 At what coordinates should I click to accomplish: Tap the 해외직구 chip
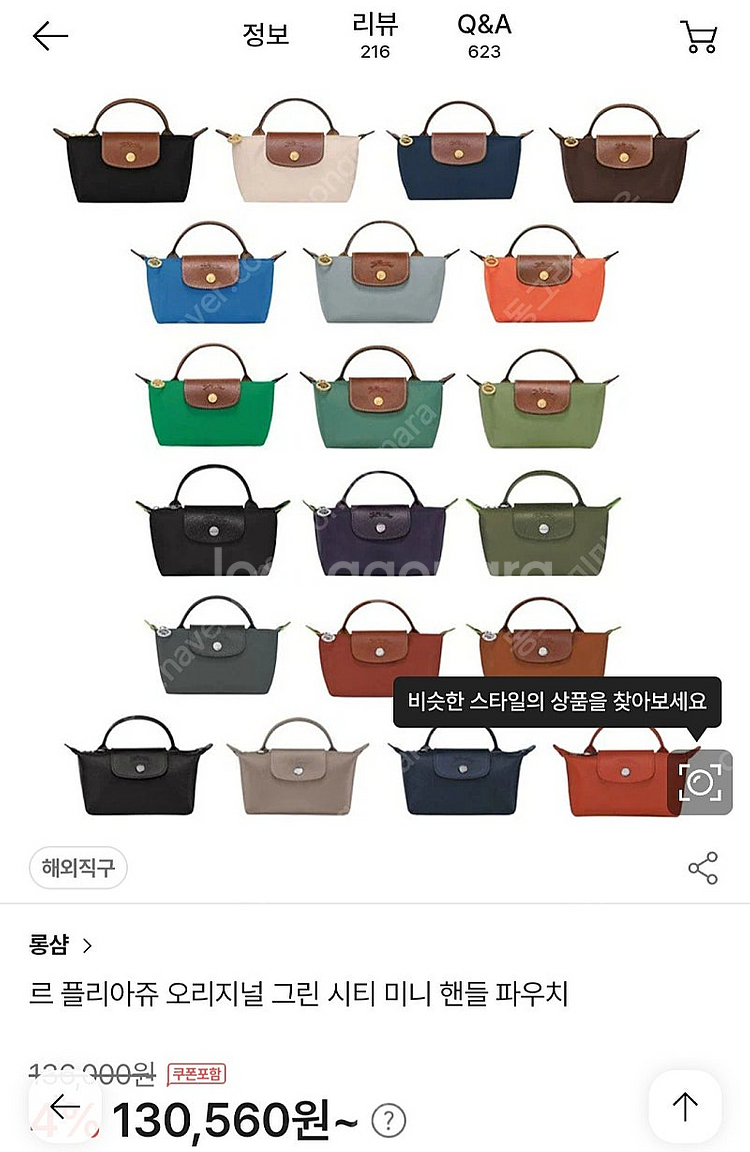79,868
